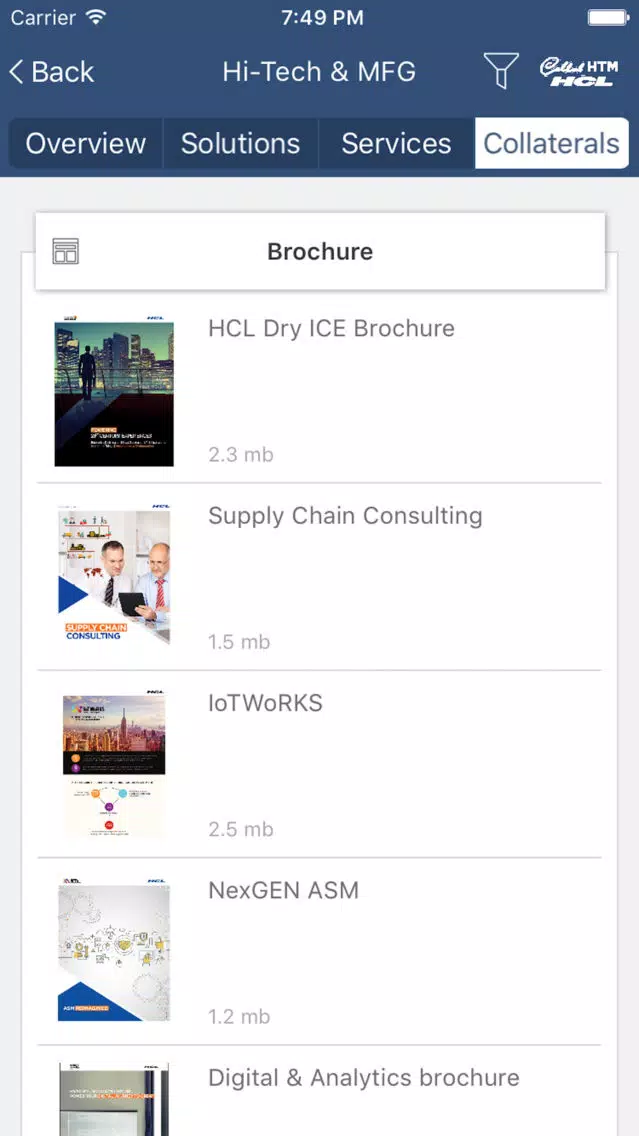Open the HCL Dry ICE Brochure
The height and width of the screenshot is (1136, 639).
[320, 389]
